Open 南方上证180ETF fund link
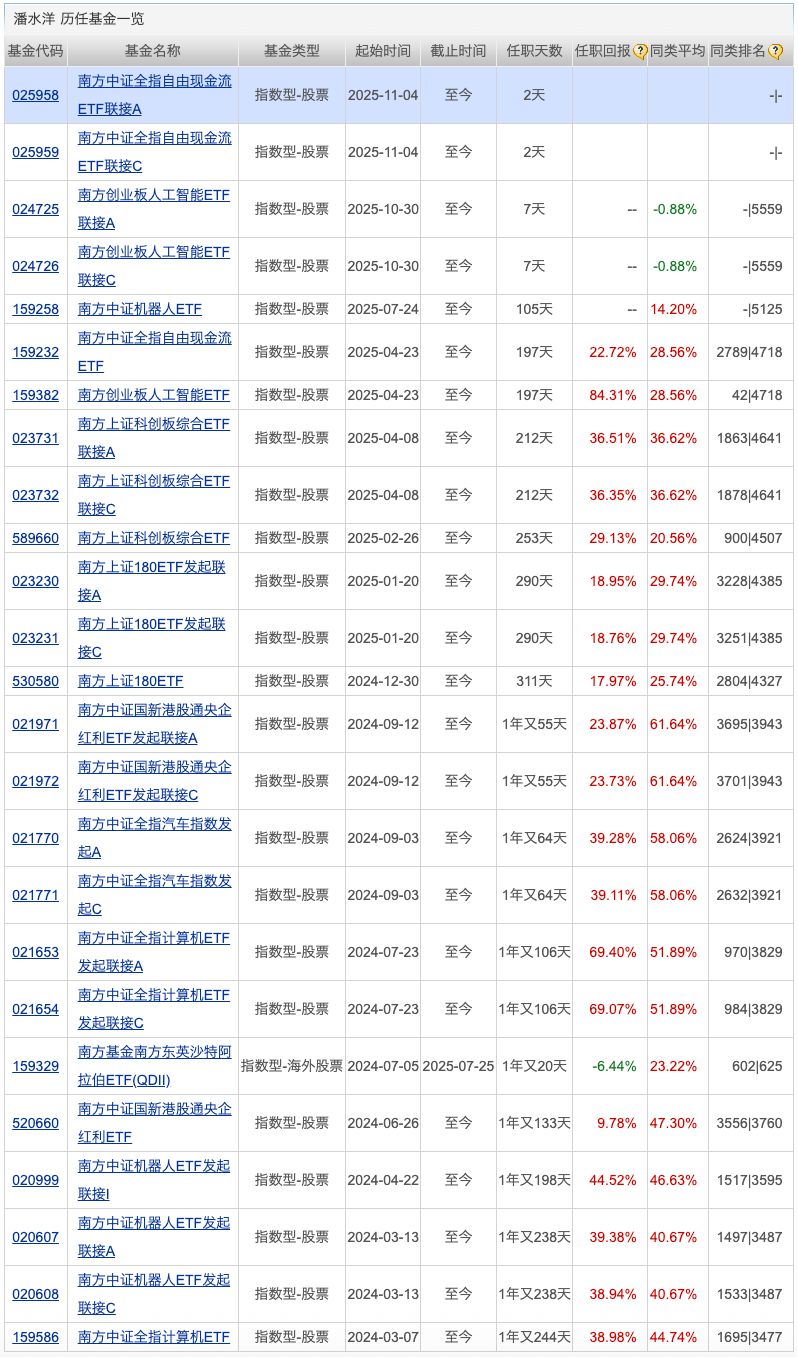Viewport: 798px width, 1358px height. click(x=130, y=681)
